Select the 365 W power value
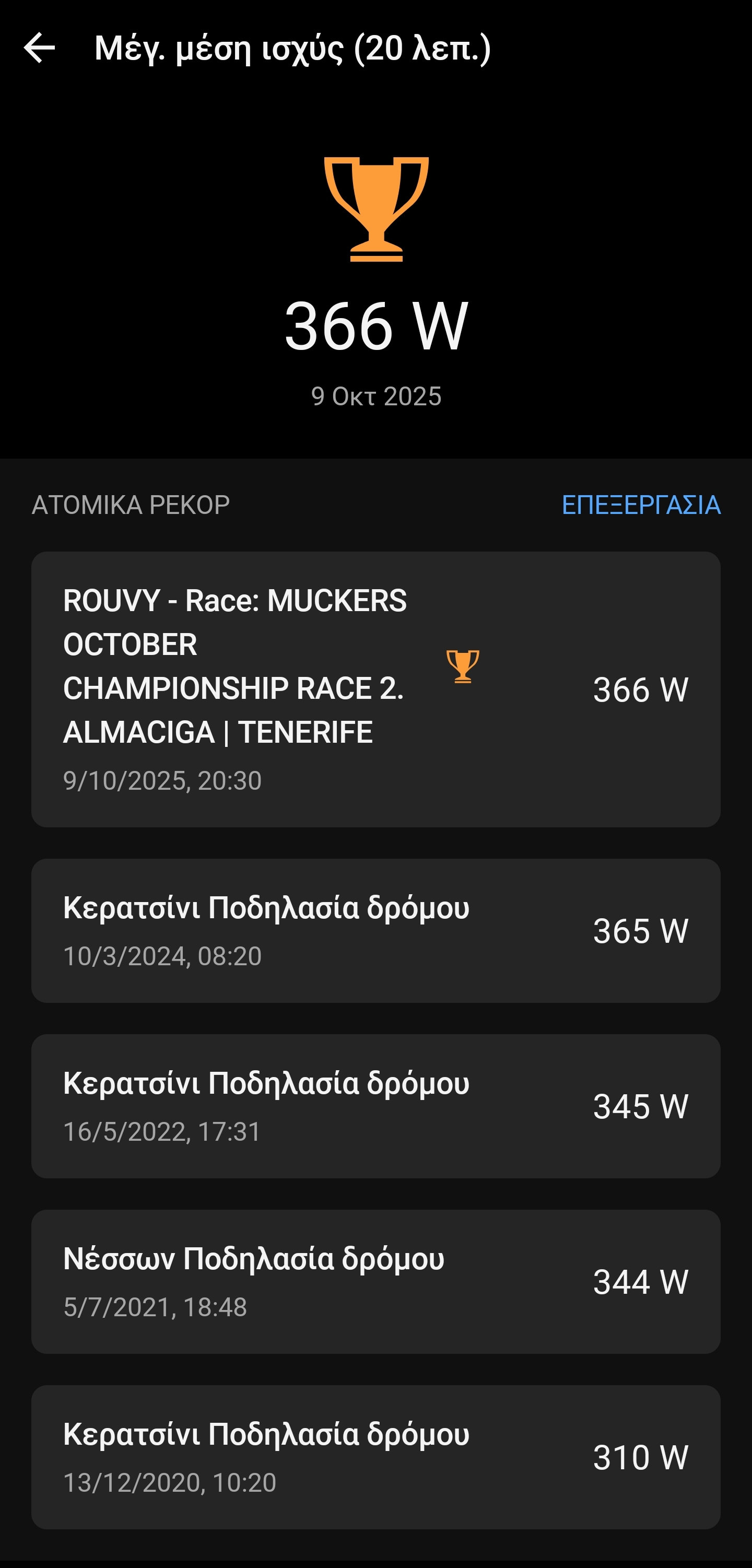Image resolution: width=752 pixels, height=1568 pixels. coord(640,930)
